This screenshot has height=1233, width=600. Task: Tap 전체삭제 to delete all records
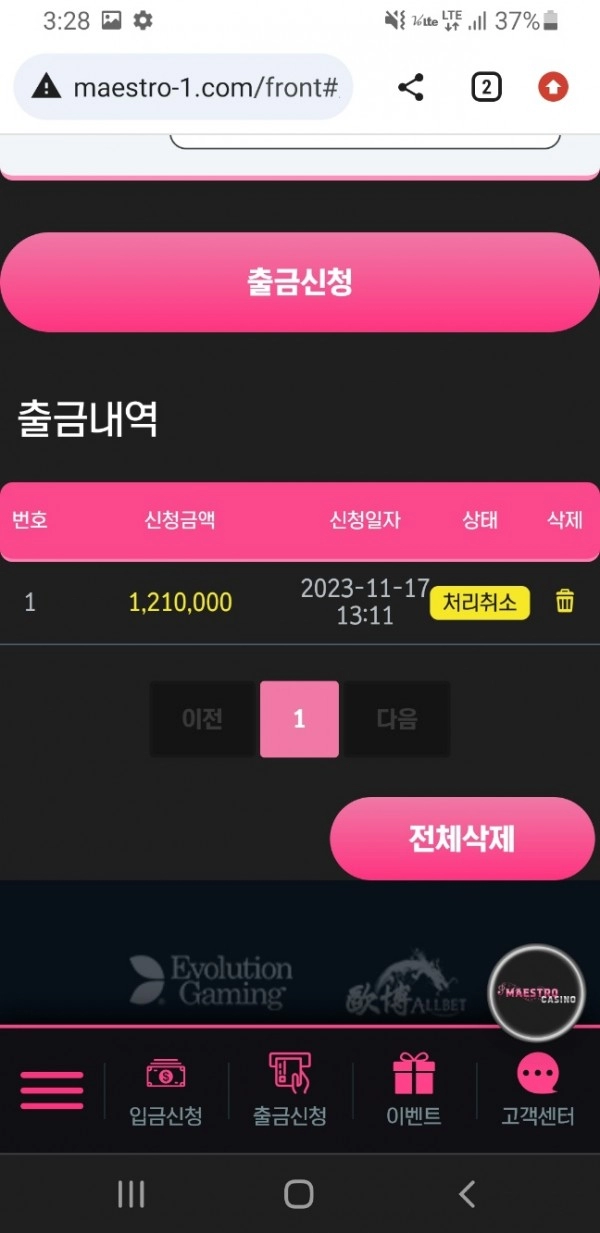462,838
